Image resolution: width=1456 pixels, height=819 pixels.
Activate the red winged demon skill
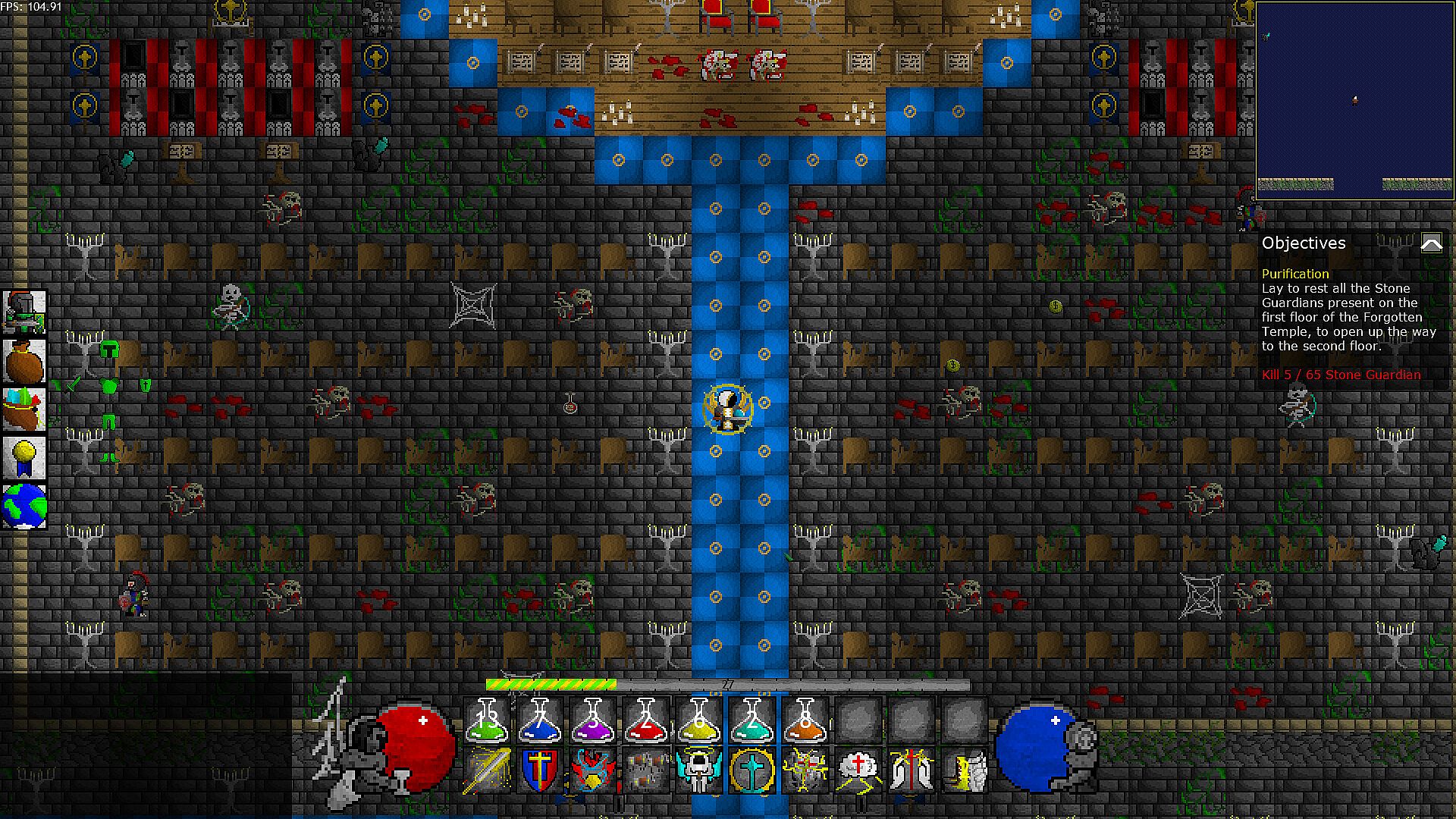coord(593,770)
